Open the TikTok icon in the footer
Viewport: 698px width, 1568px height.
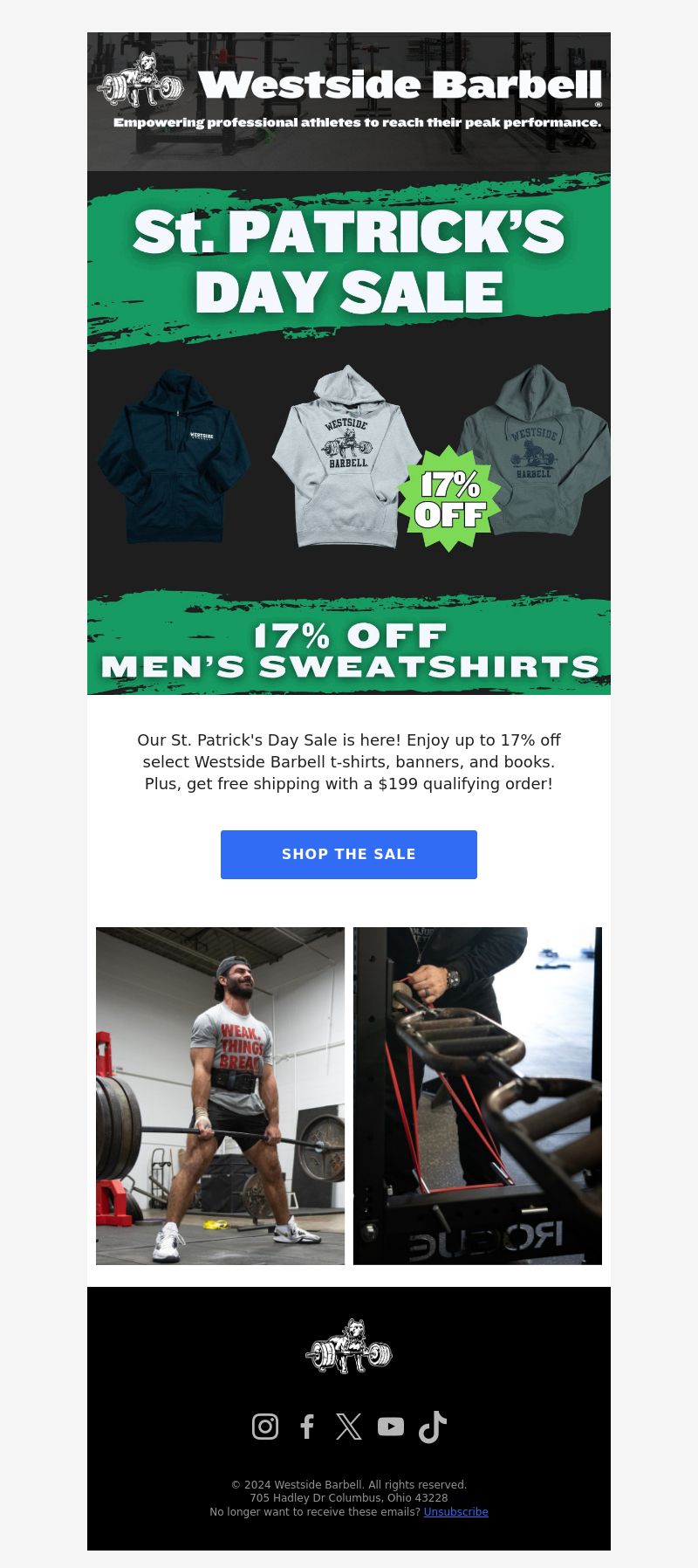pos(433,1427)
